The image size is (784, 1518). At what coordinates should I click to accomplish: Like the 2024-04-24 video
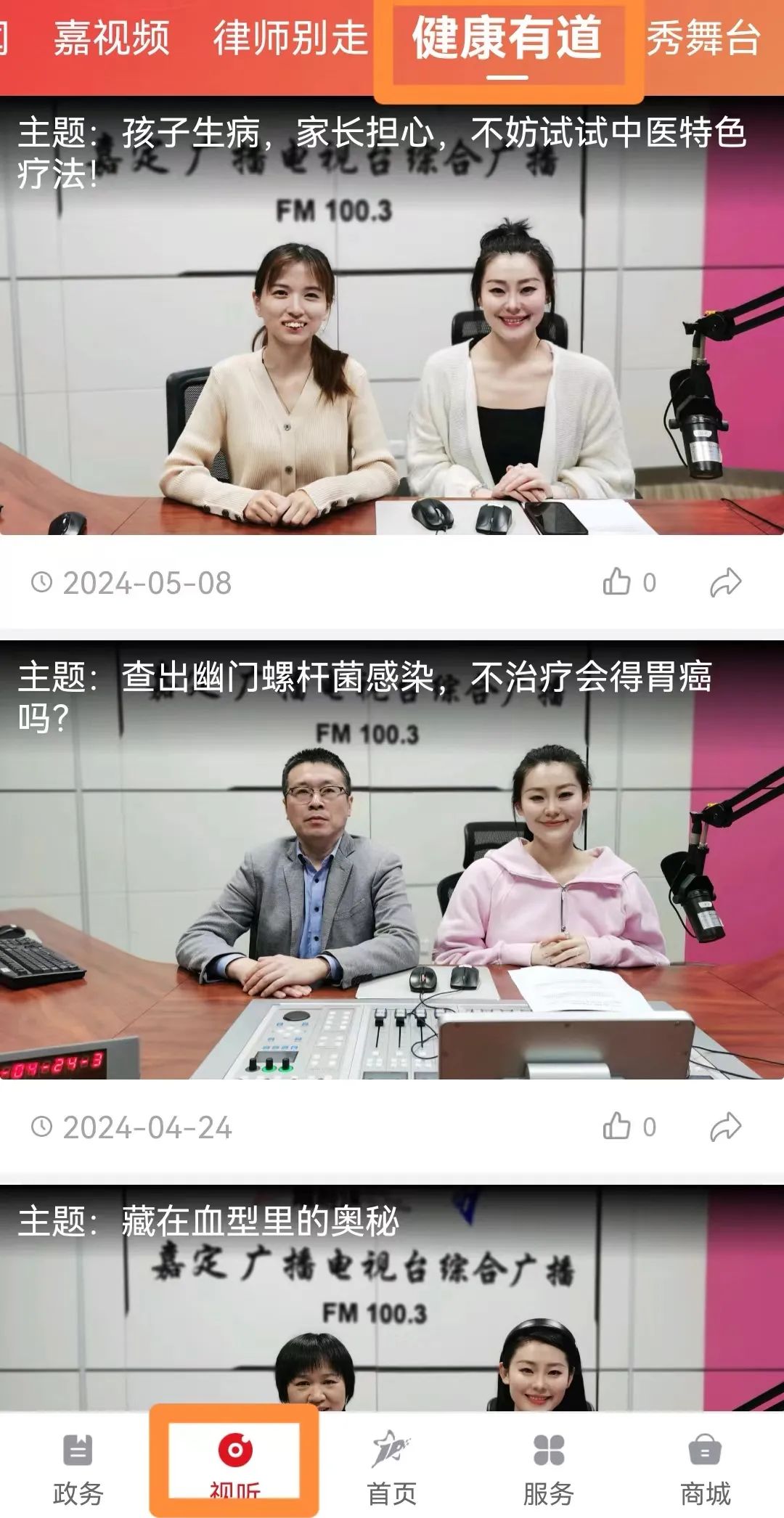tap(617, 1127)
